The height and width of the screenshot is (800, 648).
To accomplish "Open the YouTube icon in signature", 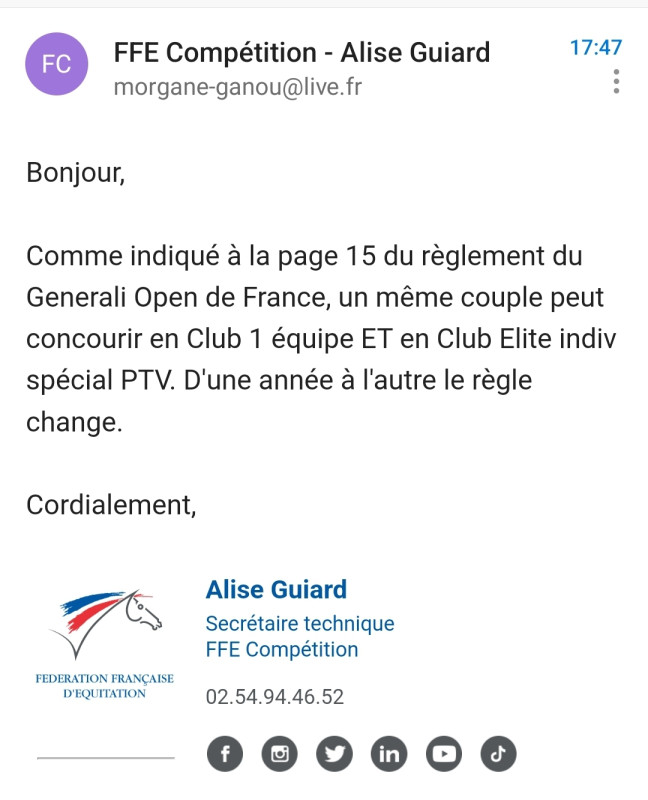I will (443, 754).
